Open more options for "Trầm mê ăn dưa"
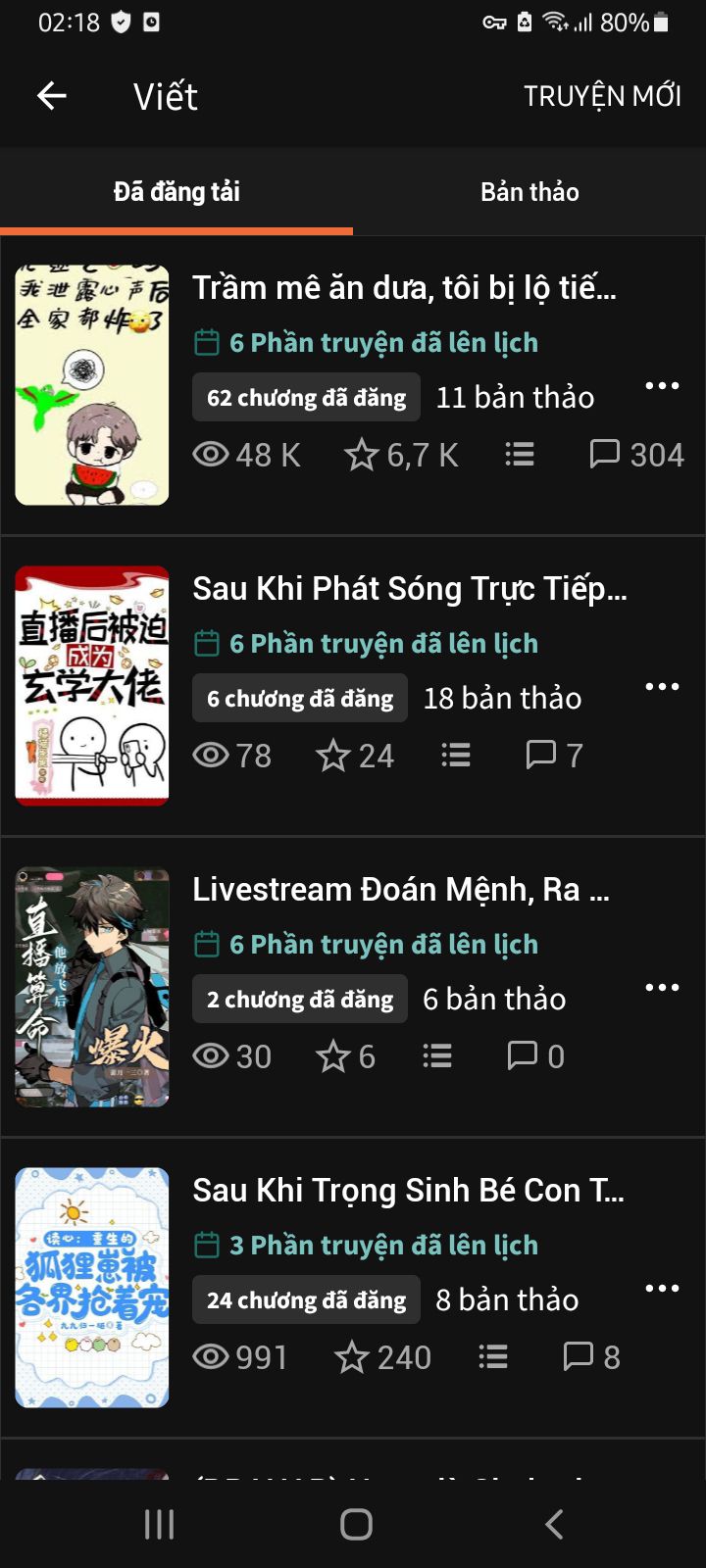The image size is (706, 1568). 662,386
